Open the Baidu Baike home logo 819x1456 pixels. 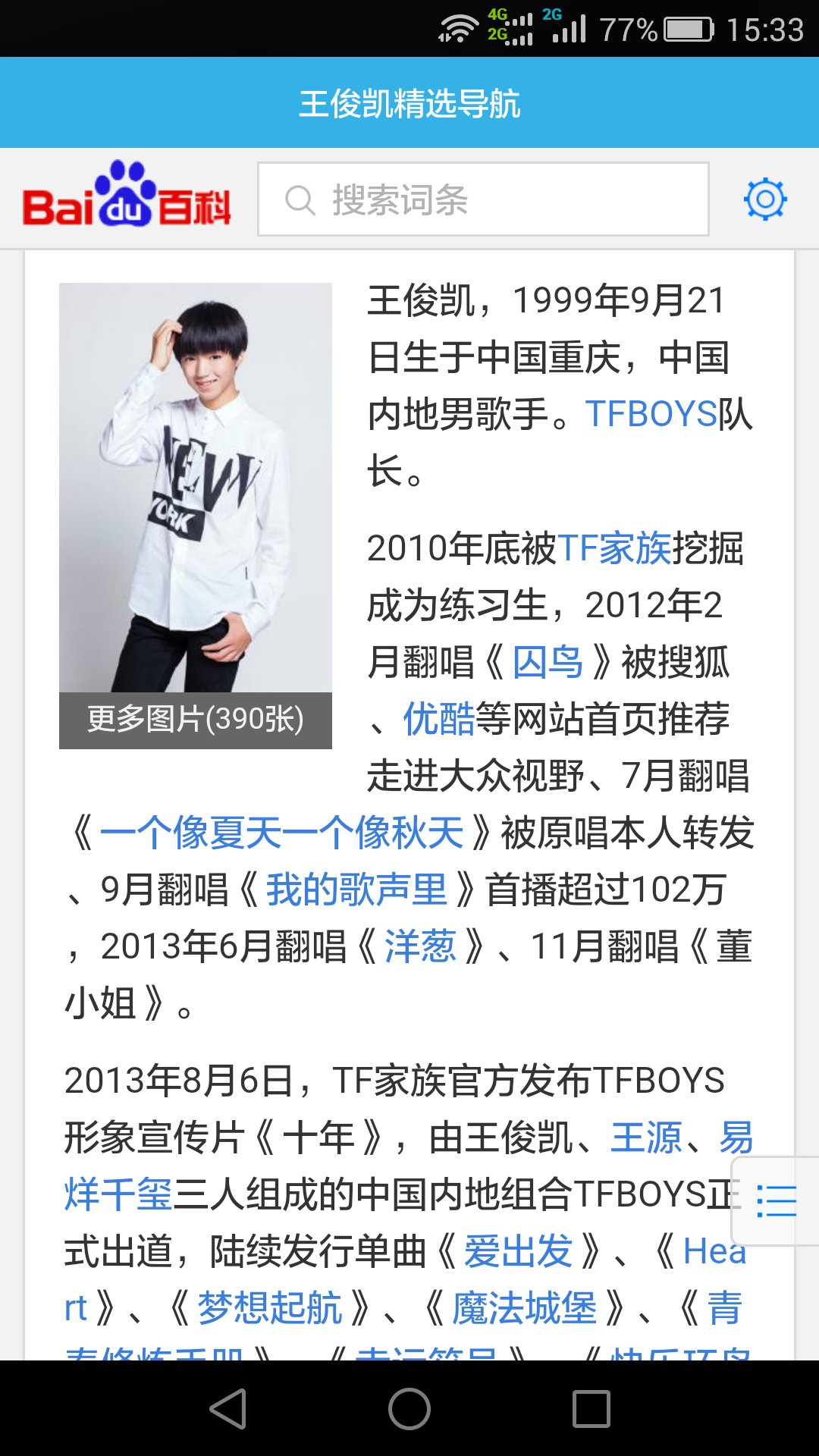pos(127,197)
